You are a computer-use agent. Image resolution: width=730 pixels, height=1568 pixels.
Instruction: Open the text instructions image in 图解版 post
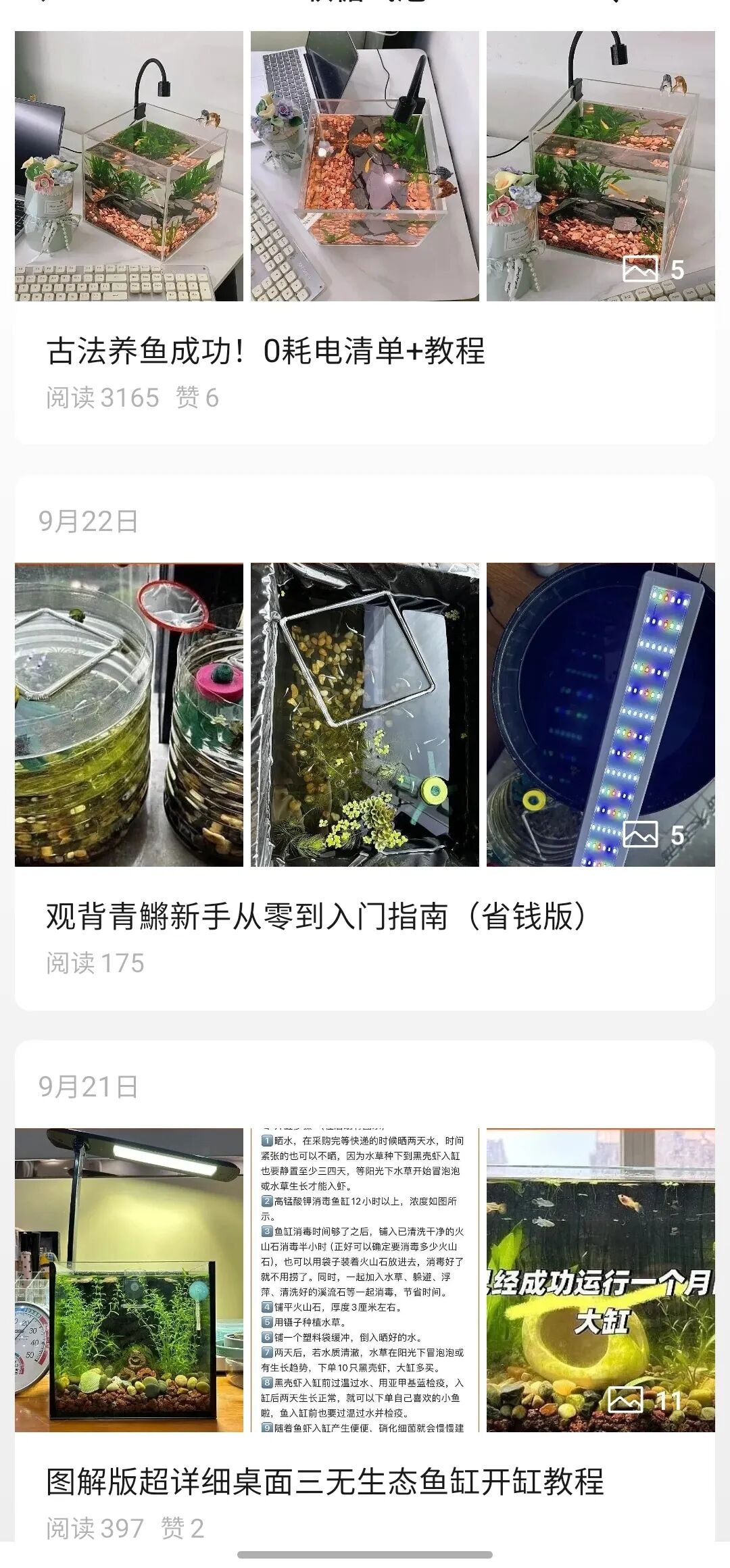tap(365, 1280)
